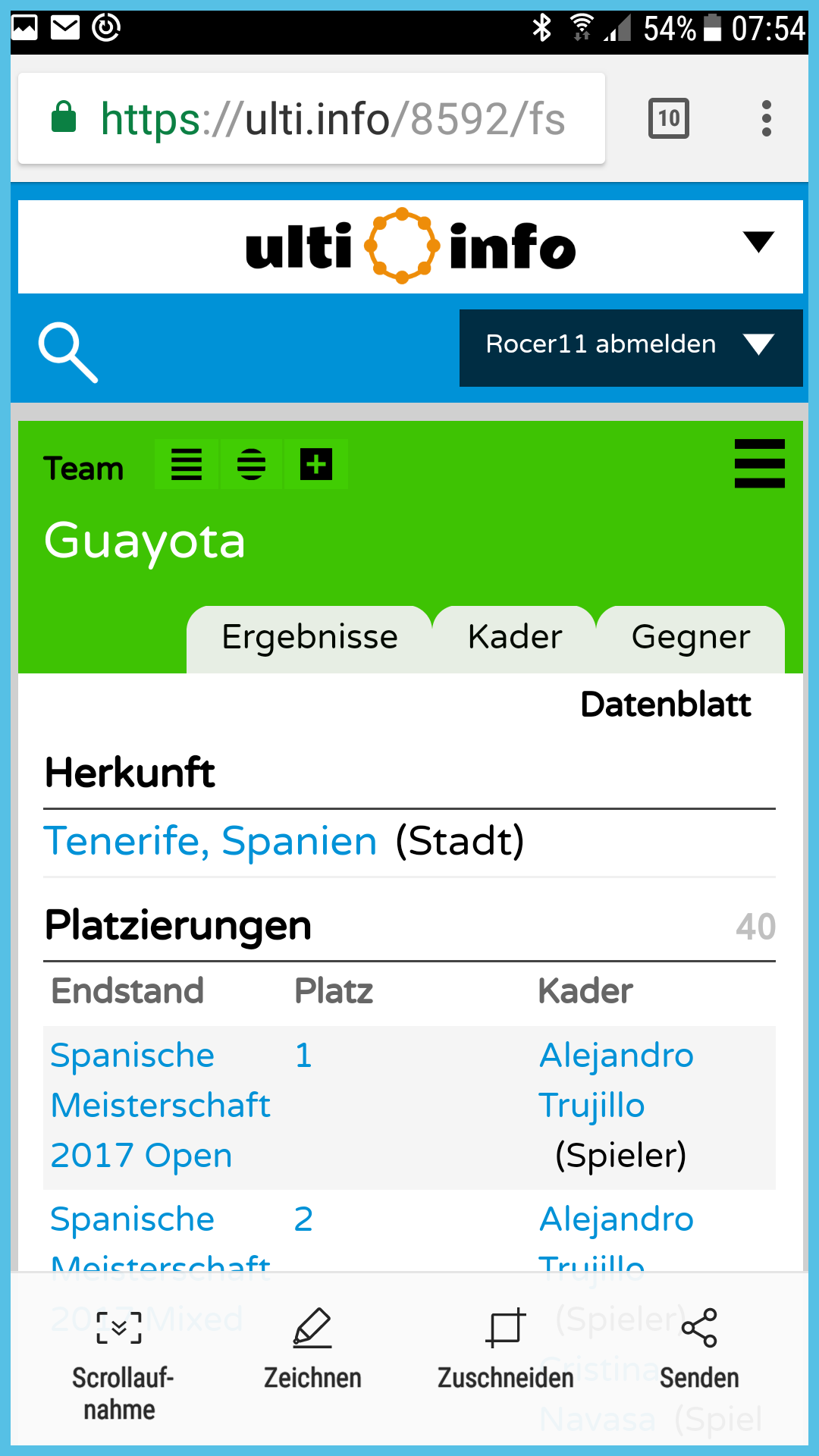Tap the browser URL address bar
This screenshot has width=819, height=1456.
[x=311, y=119]
